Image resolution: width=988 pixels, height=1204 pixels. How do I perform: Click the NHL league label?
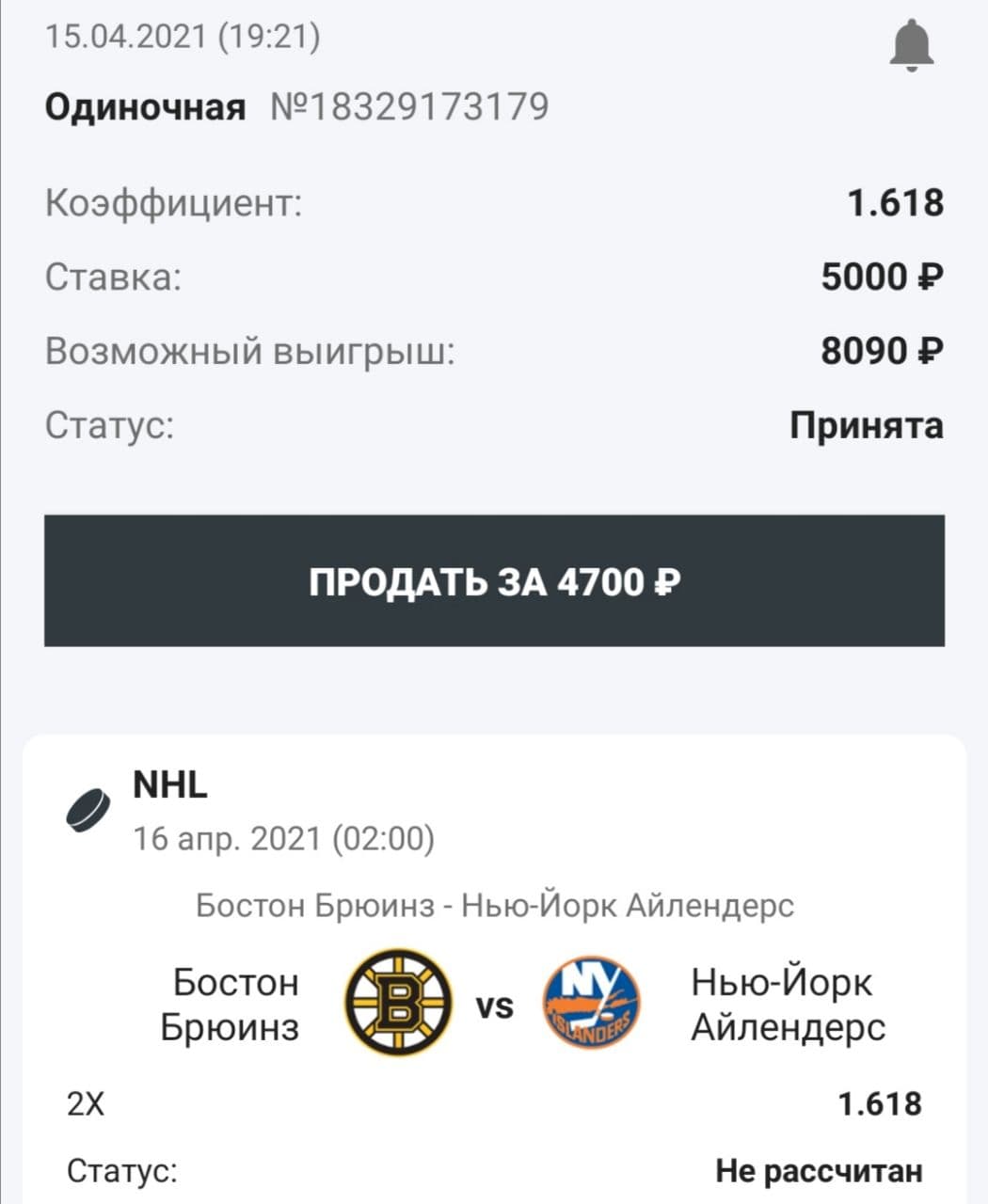[x=169, y=785]
